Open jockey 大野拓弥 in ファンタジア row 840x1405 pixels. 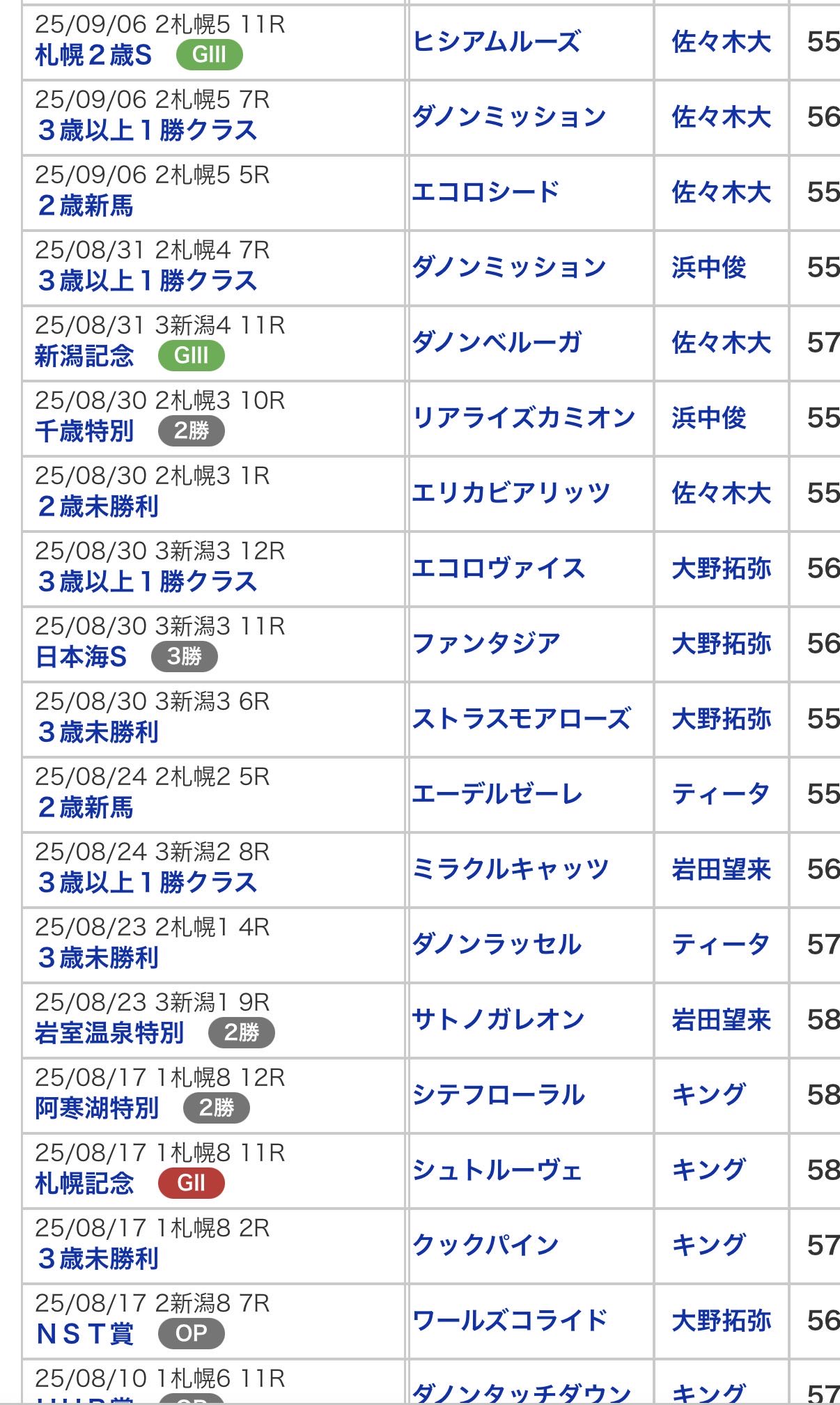(x=721, y=644)
